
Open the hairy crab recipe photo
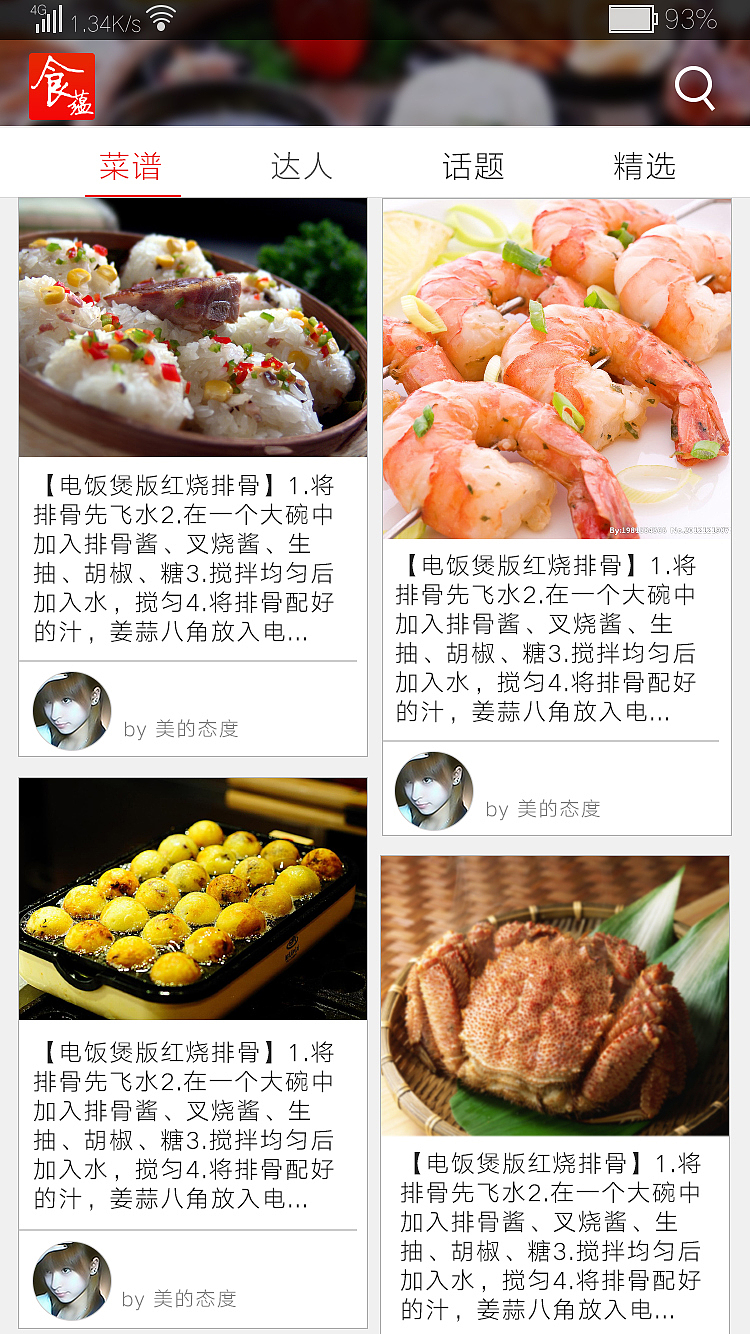point(555,994)
